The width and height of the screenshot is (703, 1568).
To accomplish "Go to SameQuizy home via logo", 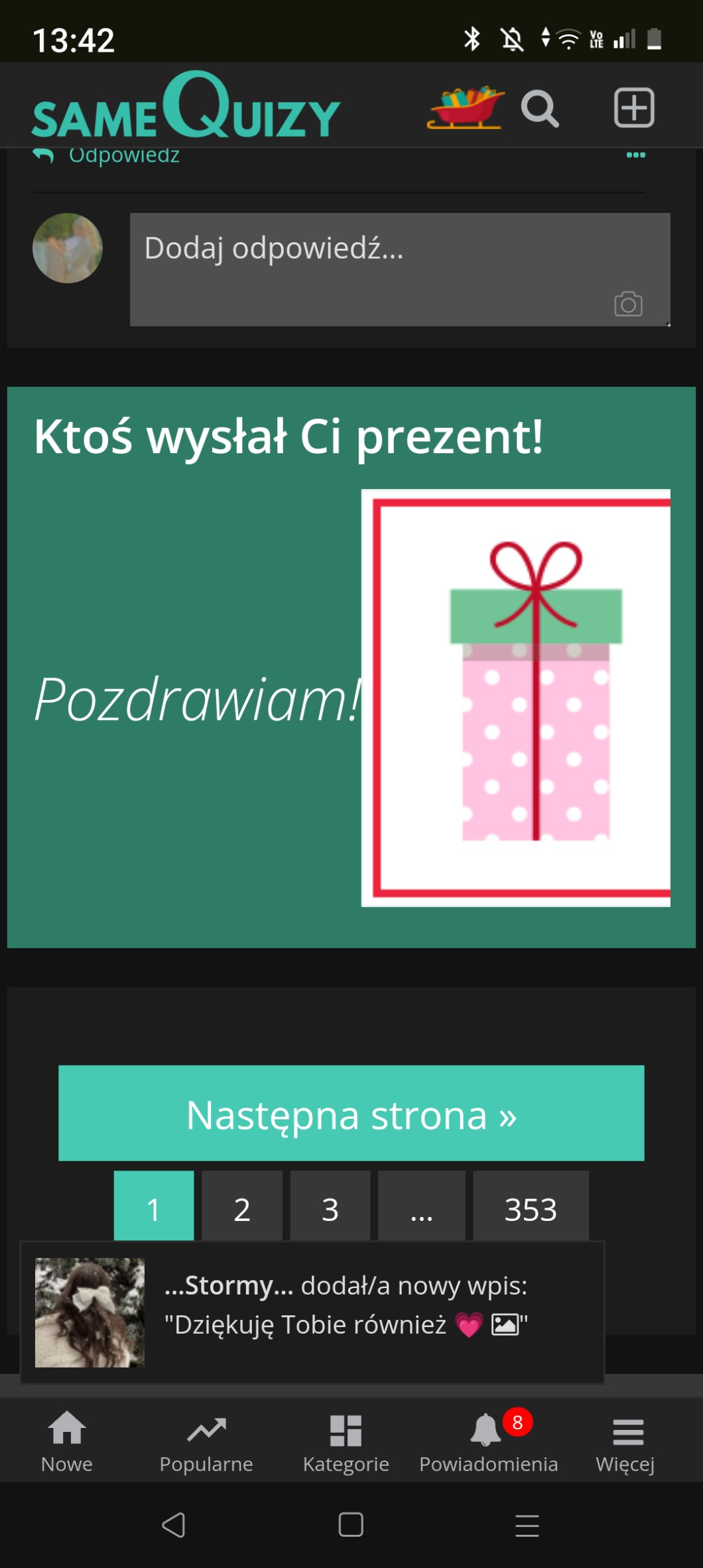I will click(x=186, y=106).
